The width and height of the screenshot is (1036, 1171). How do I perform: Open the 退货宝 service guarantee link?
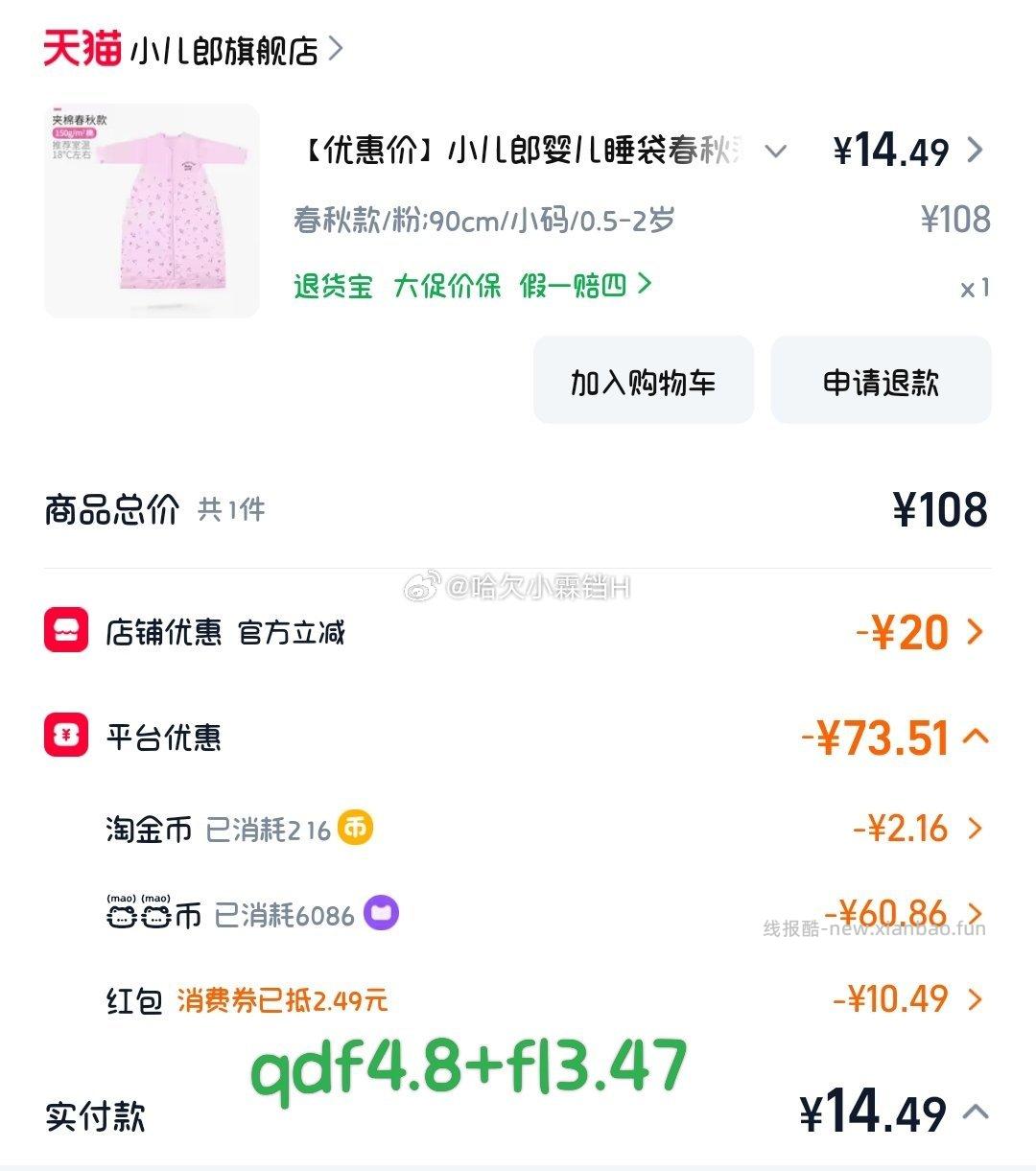tap(331, 286)
